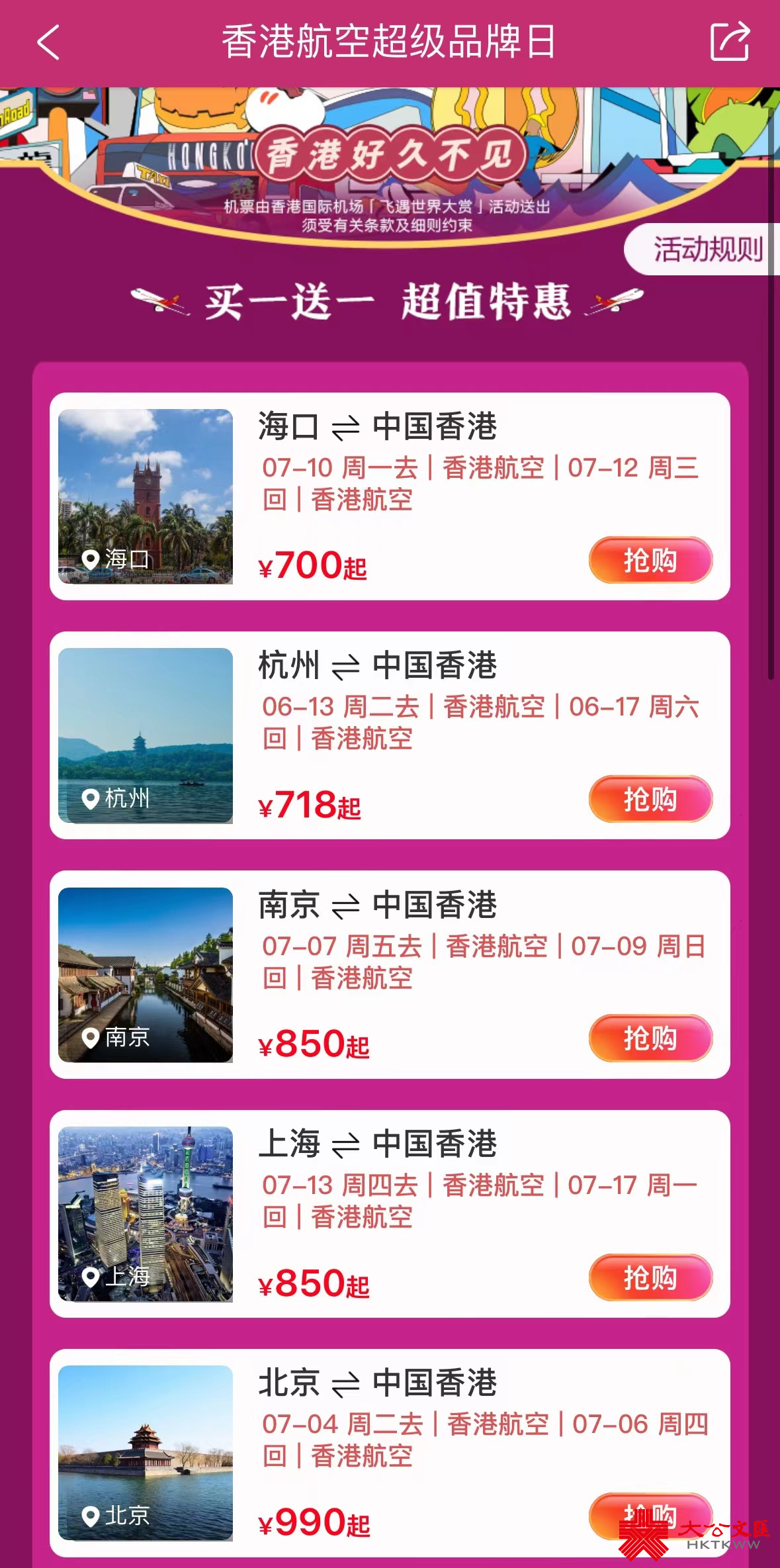
Task: Tap 抢购 for the 南京 to Hong Kong flight
Action: pos(650,1038)
